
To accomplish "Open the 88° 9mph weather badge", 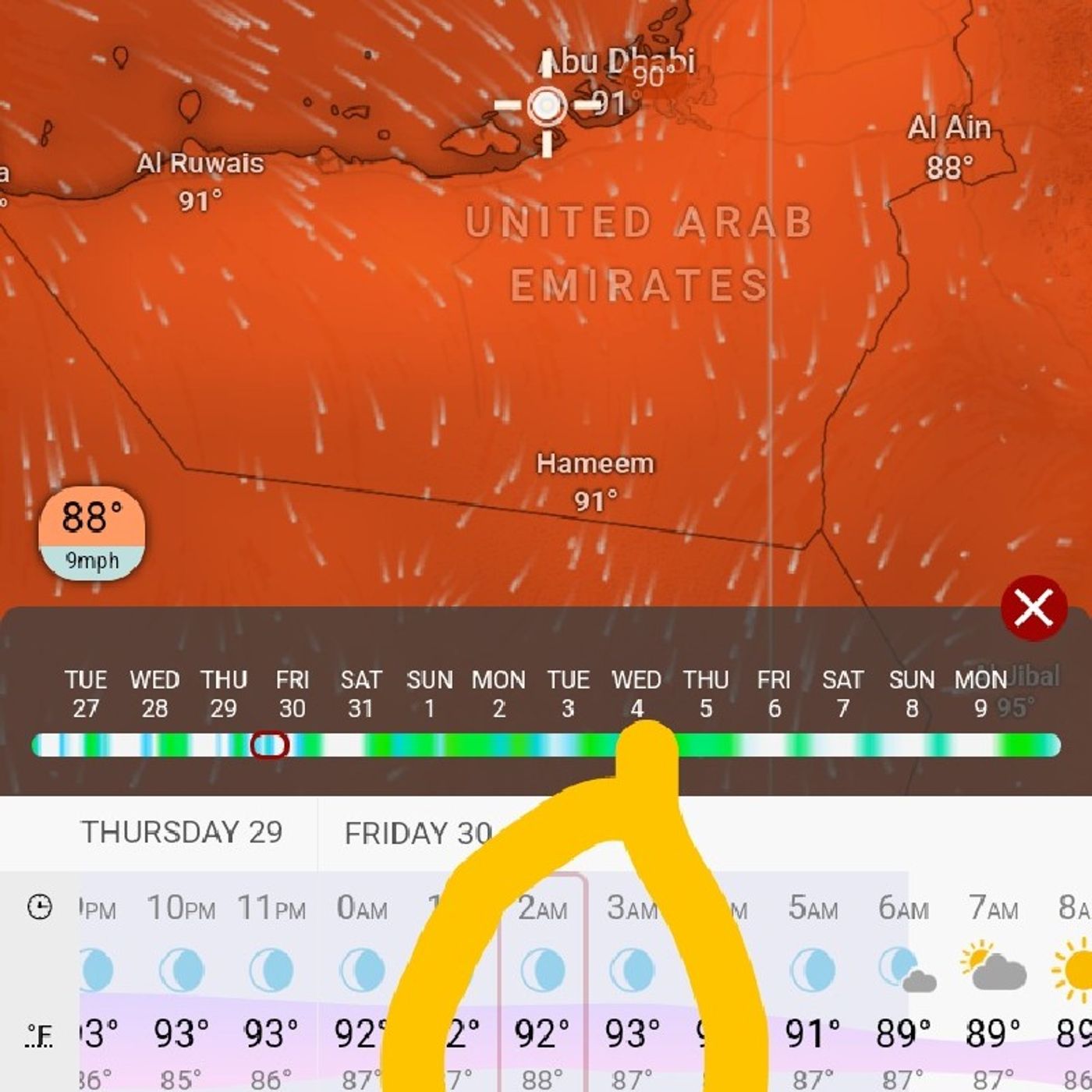I will [x=92, y=534].
